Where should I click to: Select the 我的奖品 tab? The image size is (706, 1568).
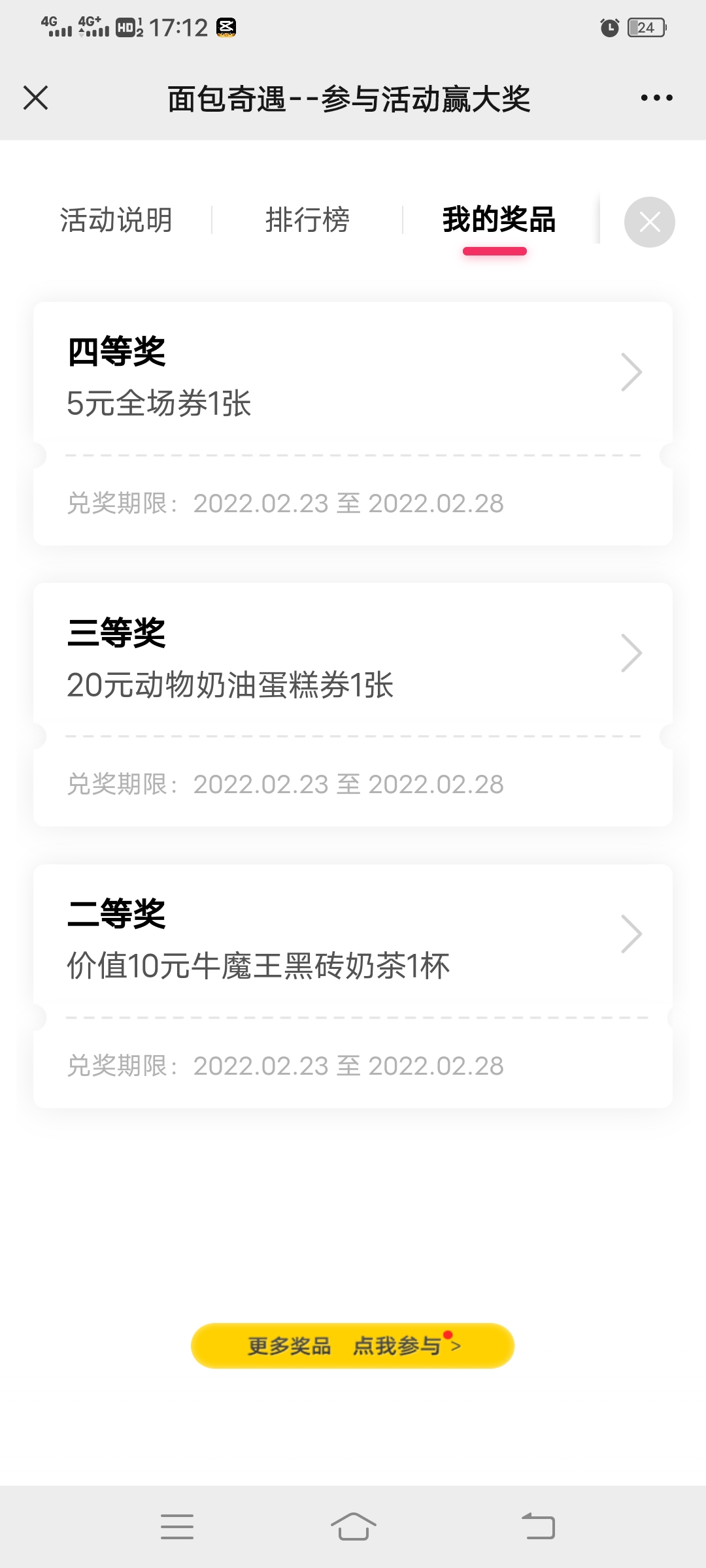499,220
